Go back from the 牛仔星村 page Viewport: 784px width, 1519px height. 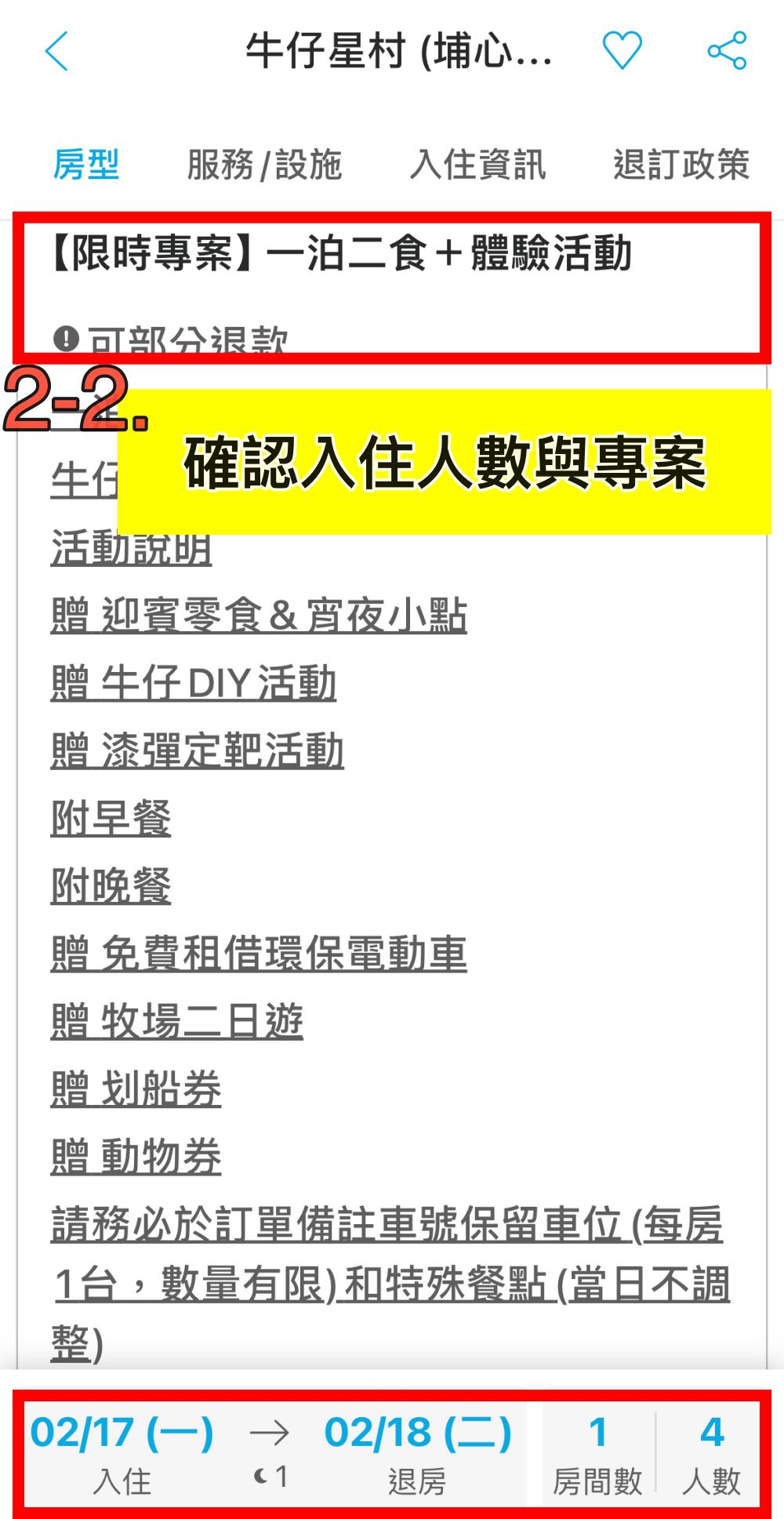[x=57, y=52]
